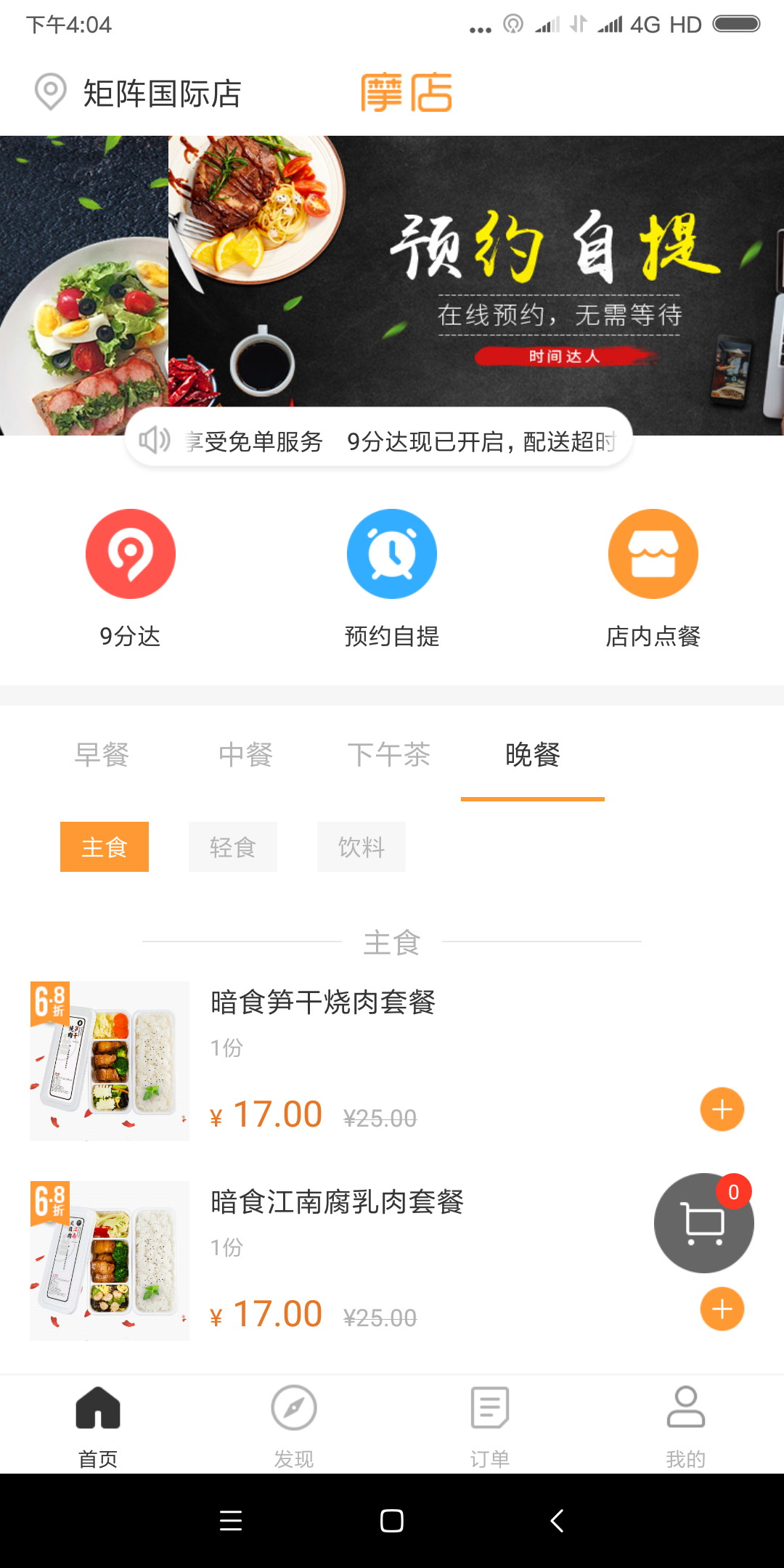The height and width of the screenshot is (1568, 784).
Task: Filter by 饮料 category
Action: tap(362, 847)
